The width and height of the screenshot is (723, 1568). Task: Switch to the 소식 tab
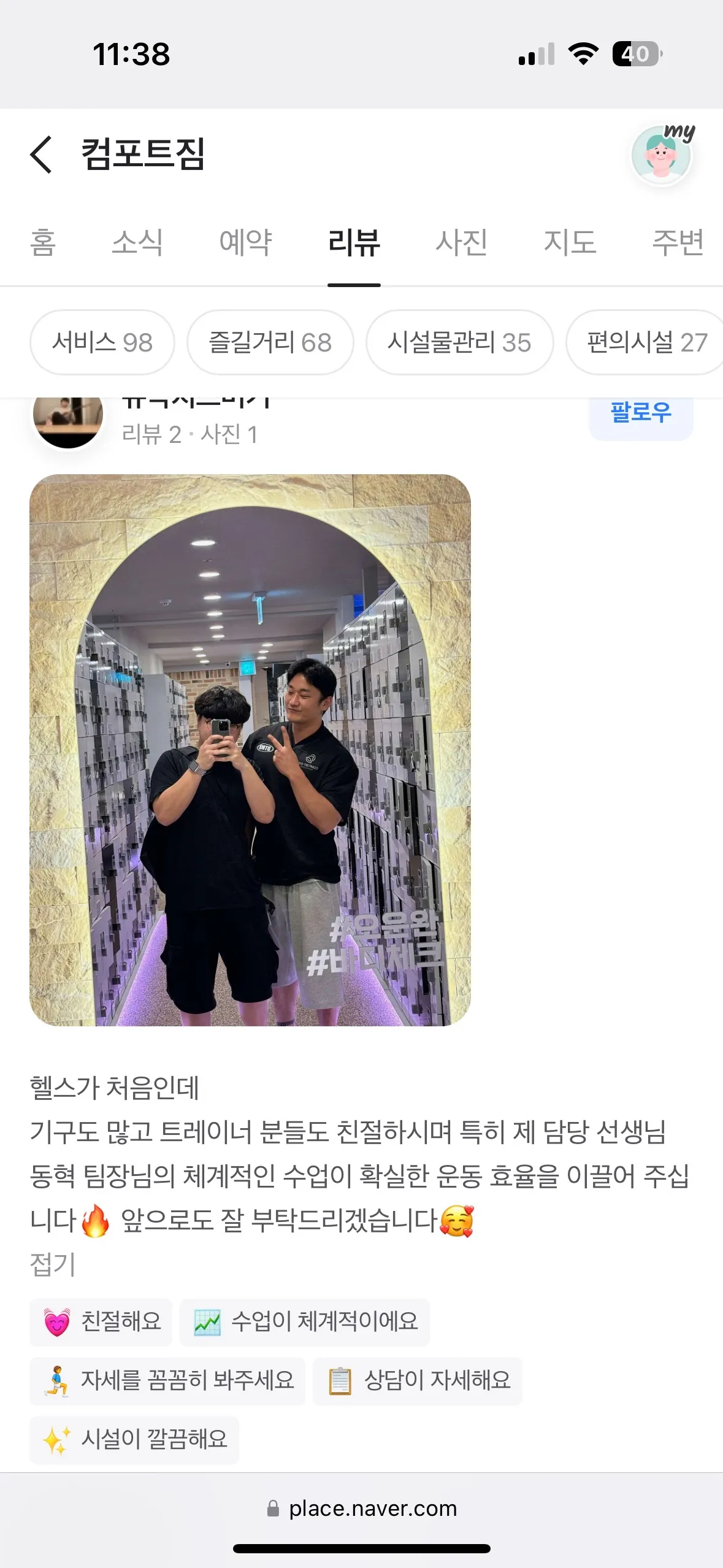coord(137,242)
